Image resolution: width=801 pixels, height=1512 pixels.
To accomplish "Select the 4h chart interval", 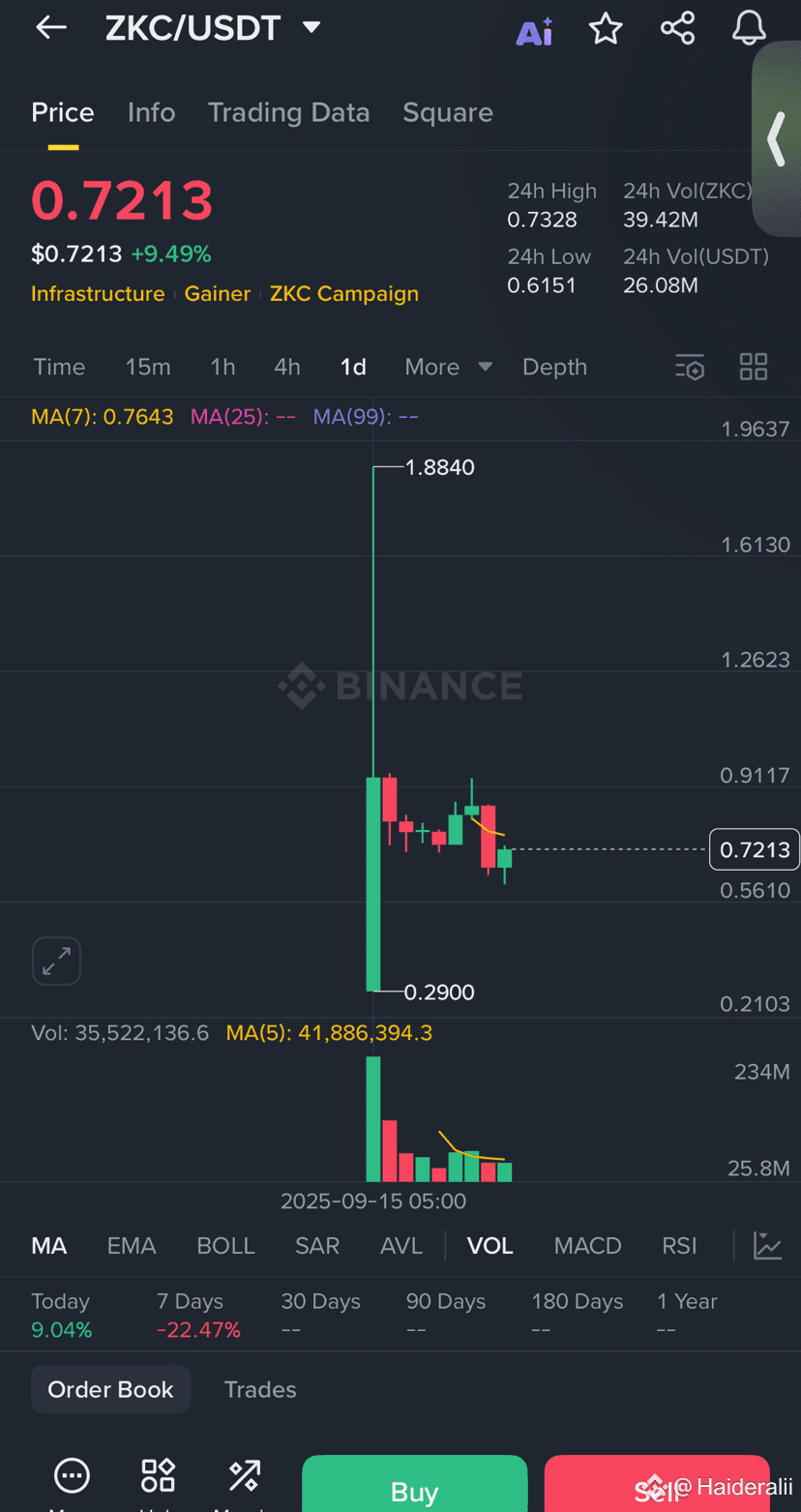I will coord(287,367).
